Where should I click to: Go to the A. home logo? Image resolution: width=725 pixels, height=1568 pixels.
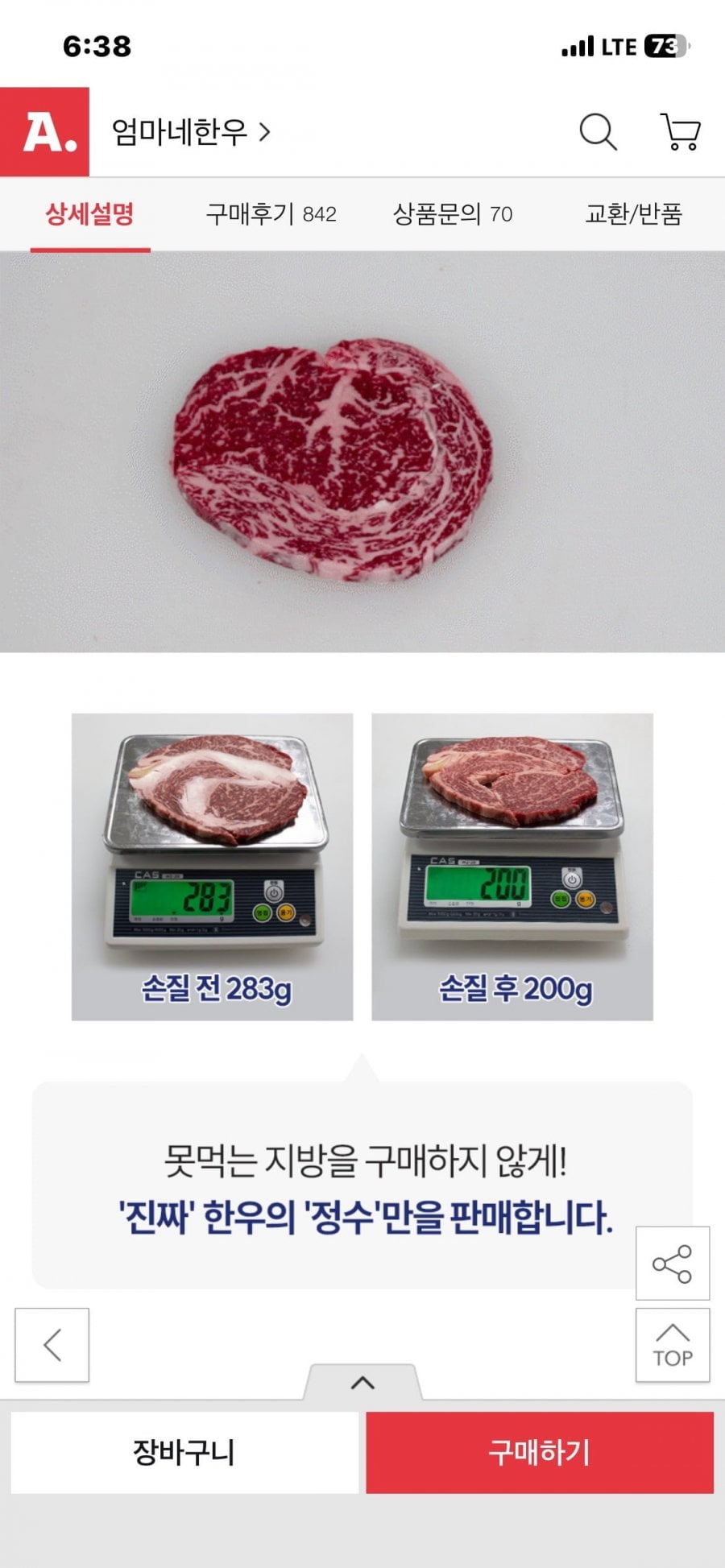[45, 132]
